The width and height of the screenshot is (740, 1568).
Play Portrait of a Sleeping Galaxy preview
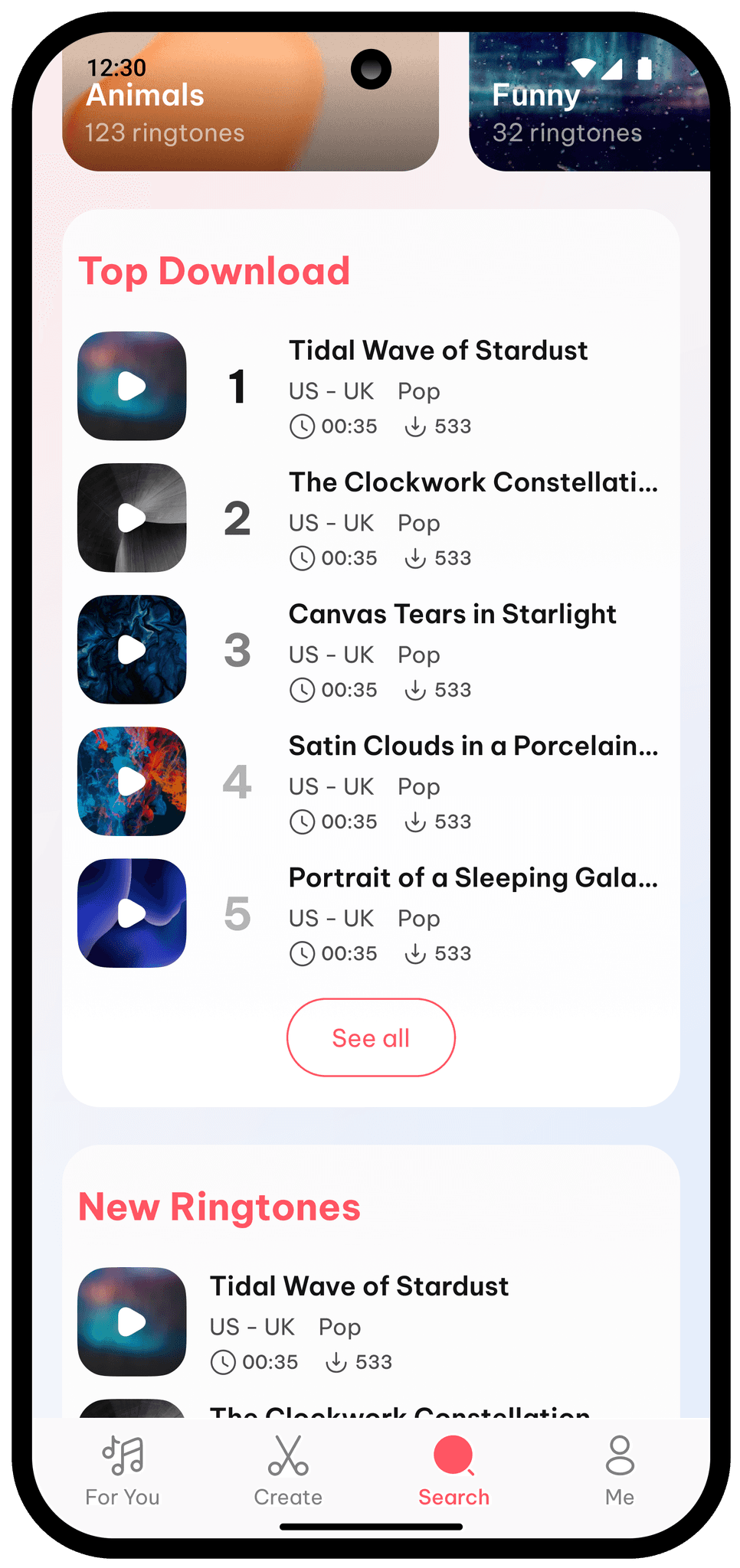(x=132, y=913)
